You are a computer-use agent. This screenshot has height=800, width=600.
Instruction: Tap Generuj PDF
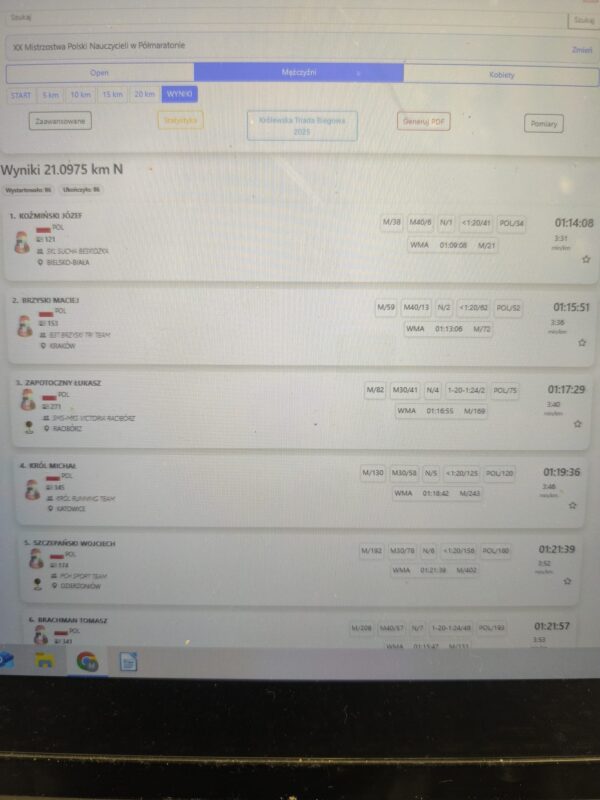coord(423,121)
